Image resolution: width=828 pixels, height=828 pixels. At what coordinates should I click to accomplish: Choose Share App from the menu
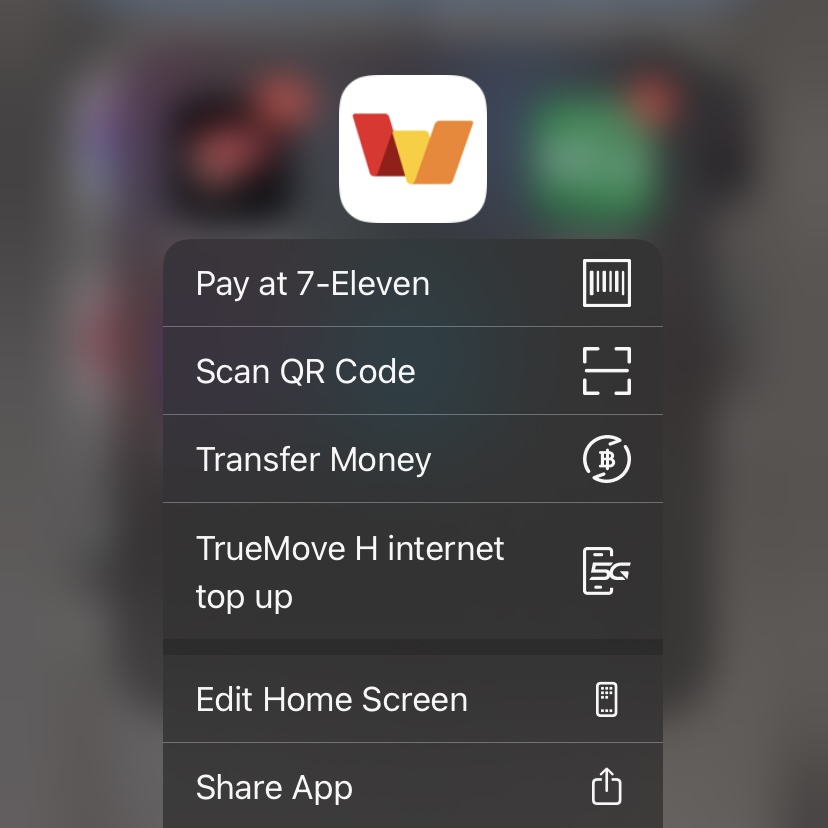(x=412, y=787)
